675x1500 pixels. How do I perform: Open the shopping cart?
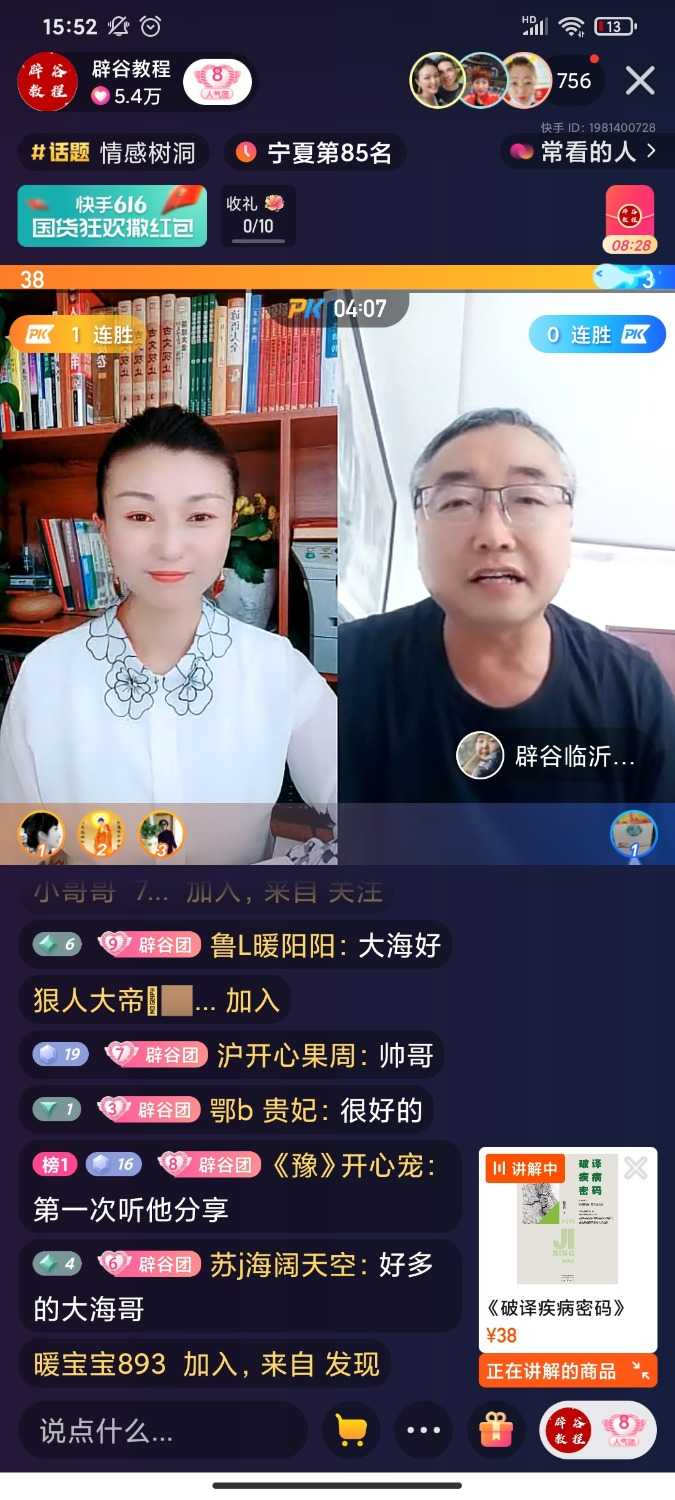point(351,1430)
